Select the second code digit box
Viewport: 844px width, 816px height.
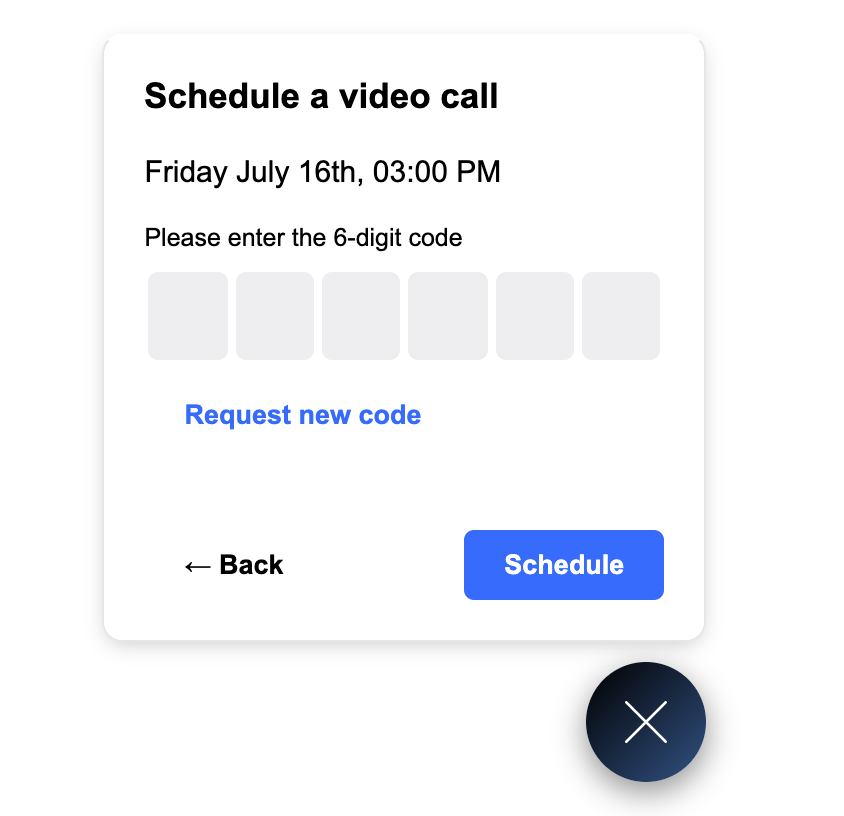pyautogui.click(x=275, y=316)
